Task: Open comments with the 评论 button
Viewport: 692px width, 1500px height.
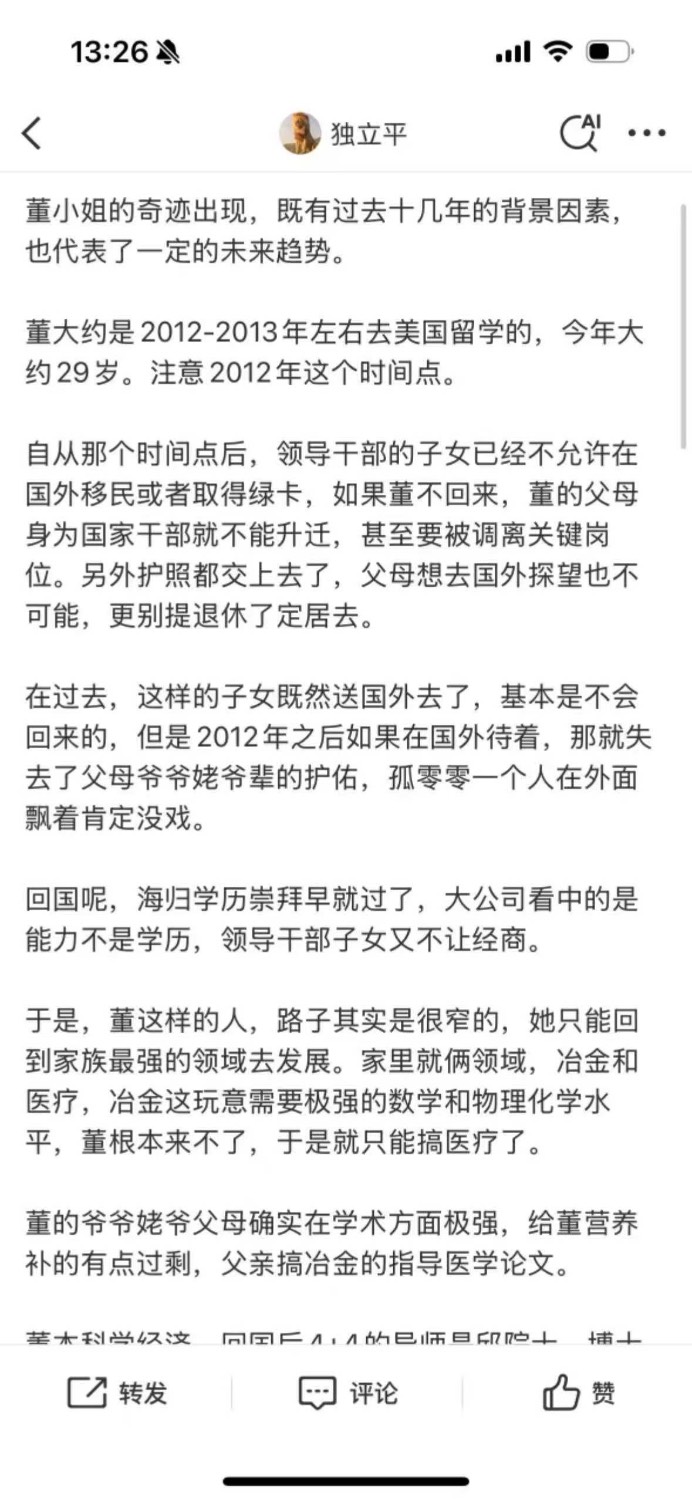Action: point(348,1393)
